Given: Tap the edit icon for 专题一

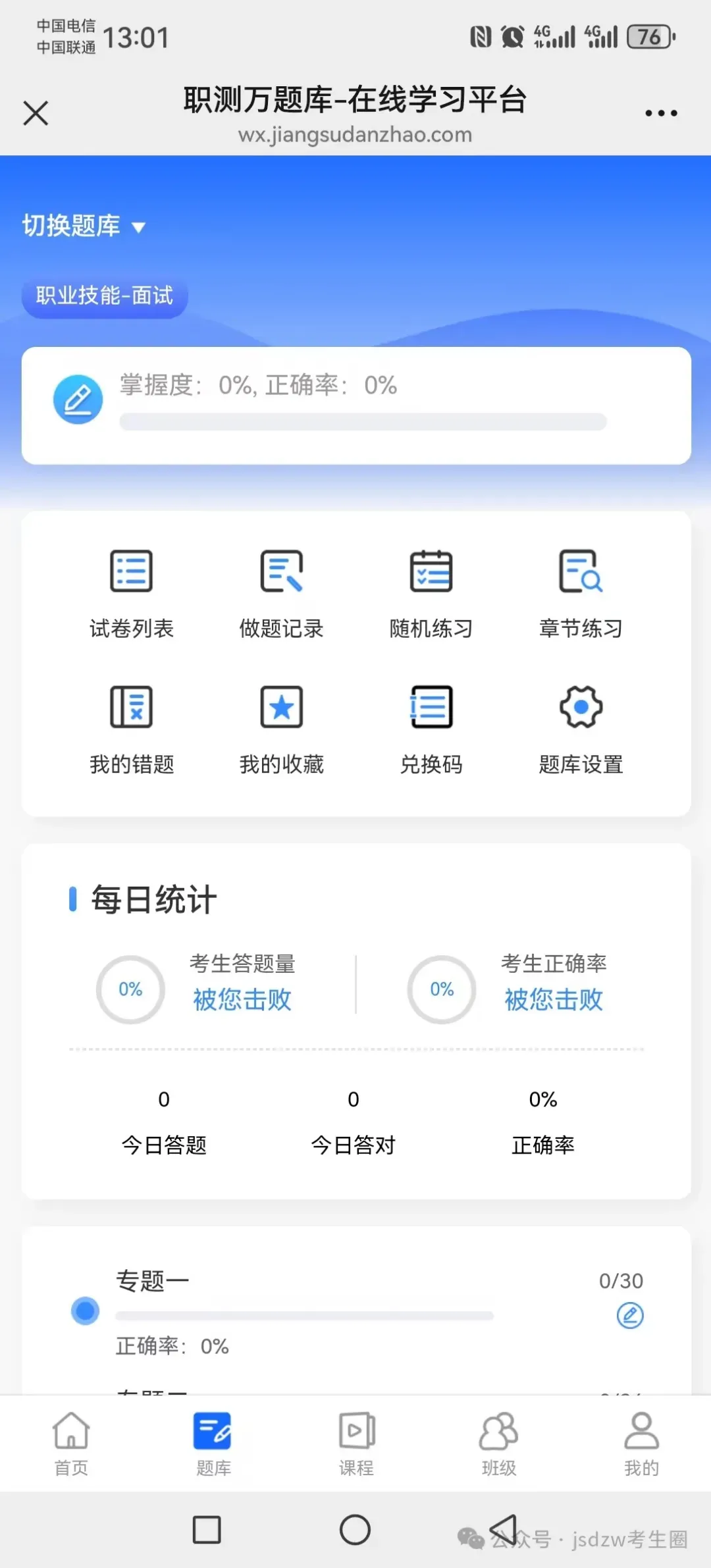Looking at the screenshot, I should coord(630,1315).
